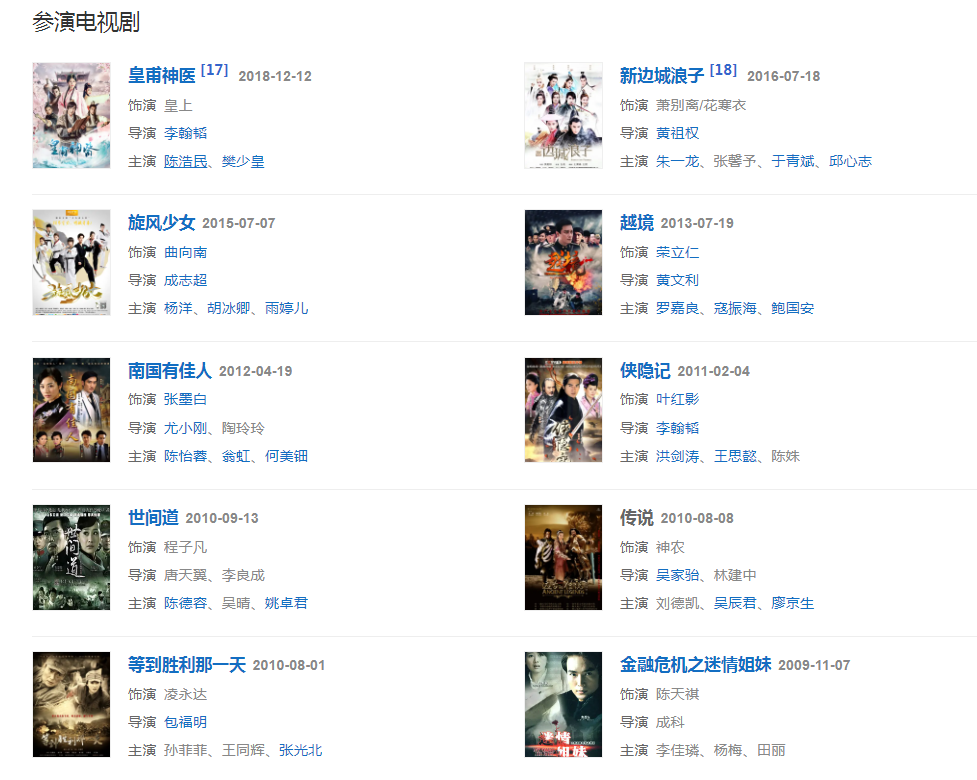Image resolution: width=977 pixels, height=780 pixels.
Task: Open the 南国有佳人 title link
Action: point(170,371)
